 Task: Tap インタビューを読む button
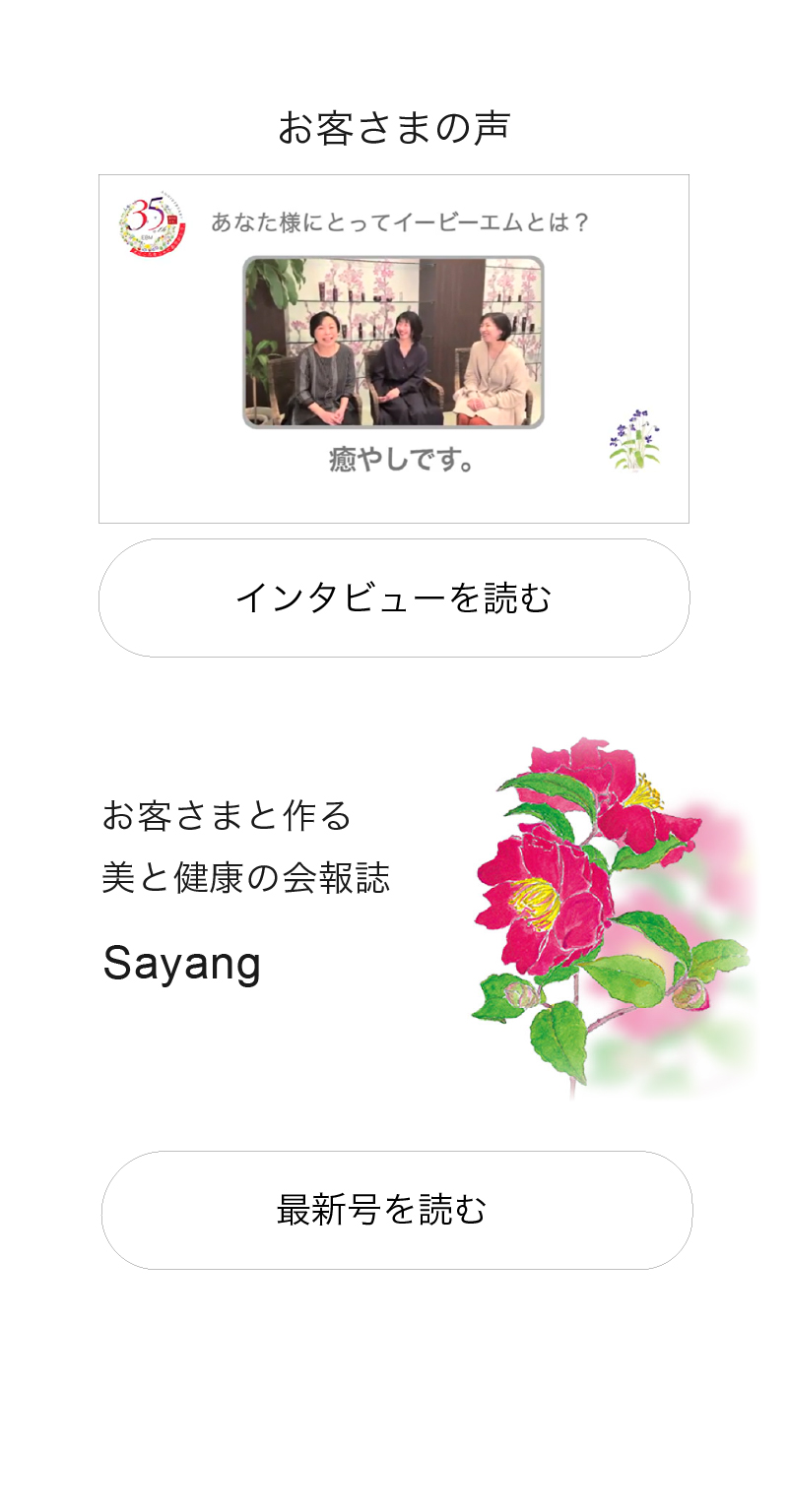tap(394, 598)
